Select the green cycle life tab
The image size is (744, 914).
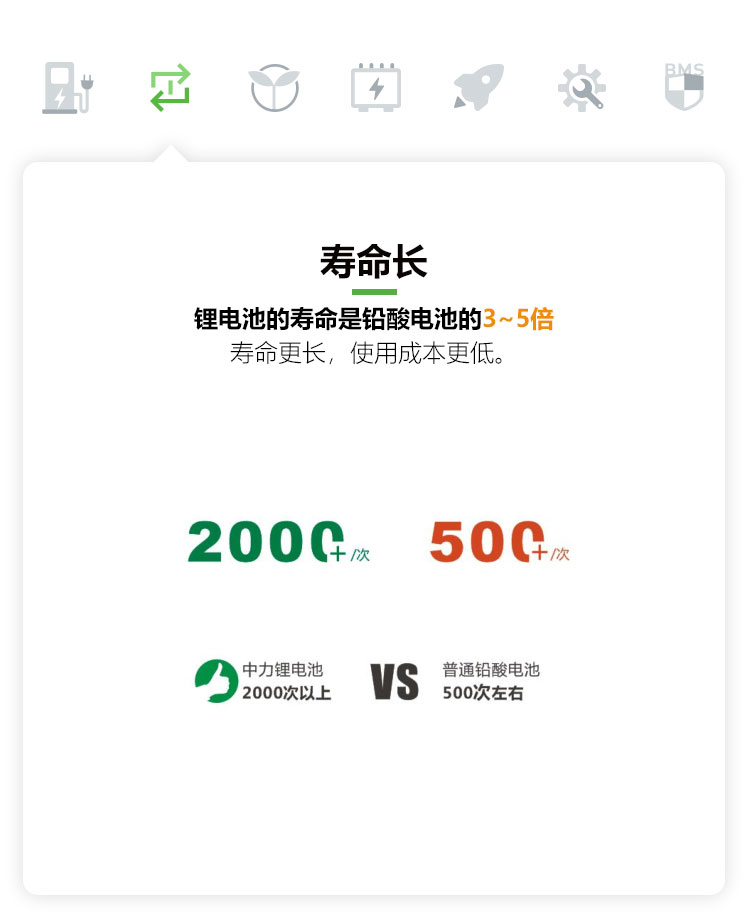[x=170, y=88]
